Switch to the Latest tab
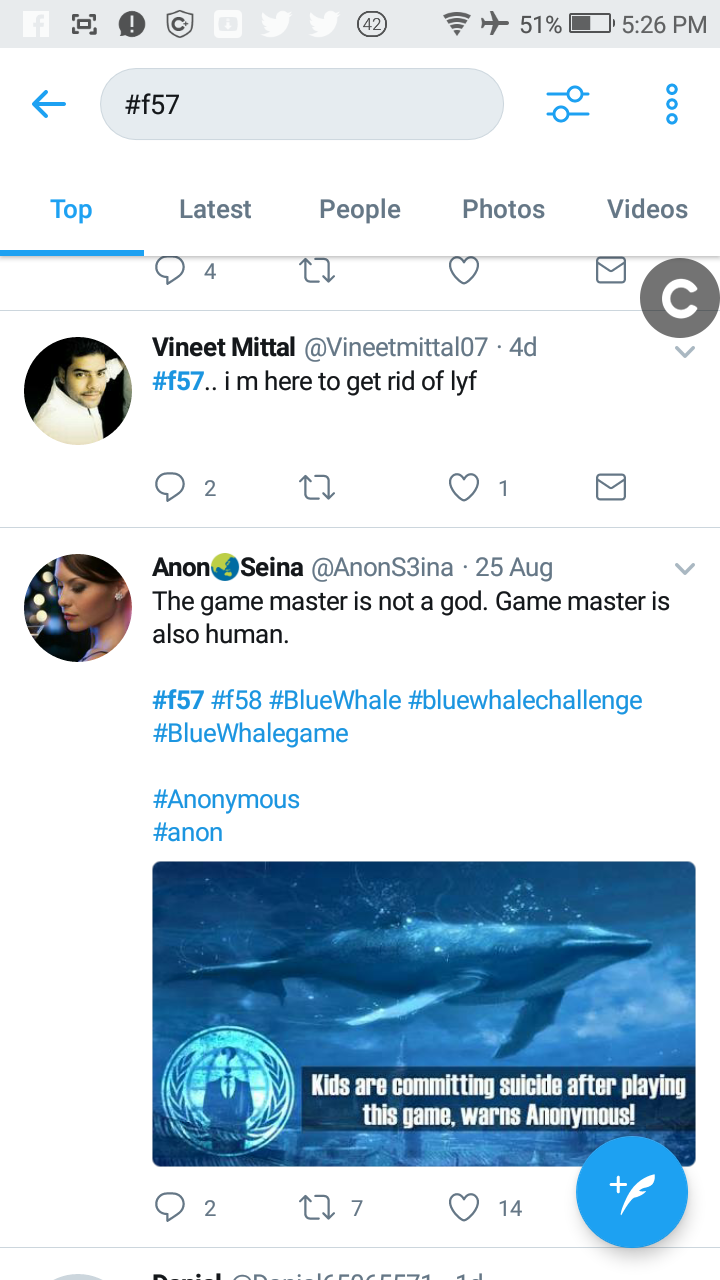The image size is (720, 1280). pos(215,209)
